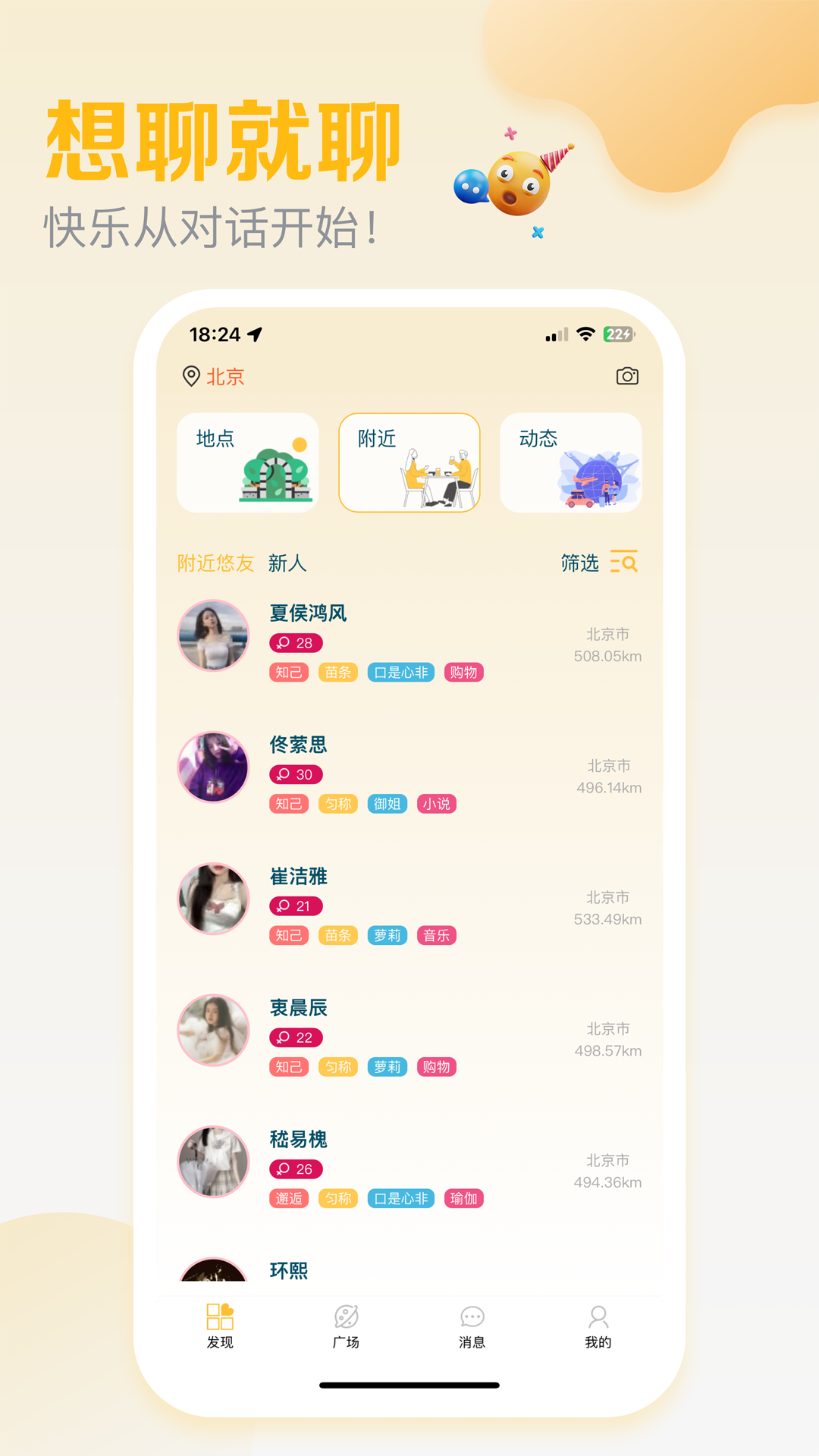
Task: Select the 附近悠友 tab
Action: pyautogui.click(x=215, y=563)
